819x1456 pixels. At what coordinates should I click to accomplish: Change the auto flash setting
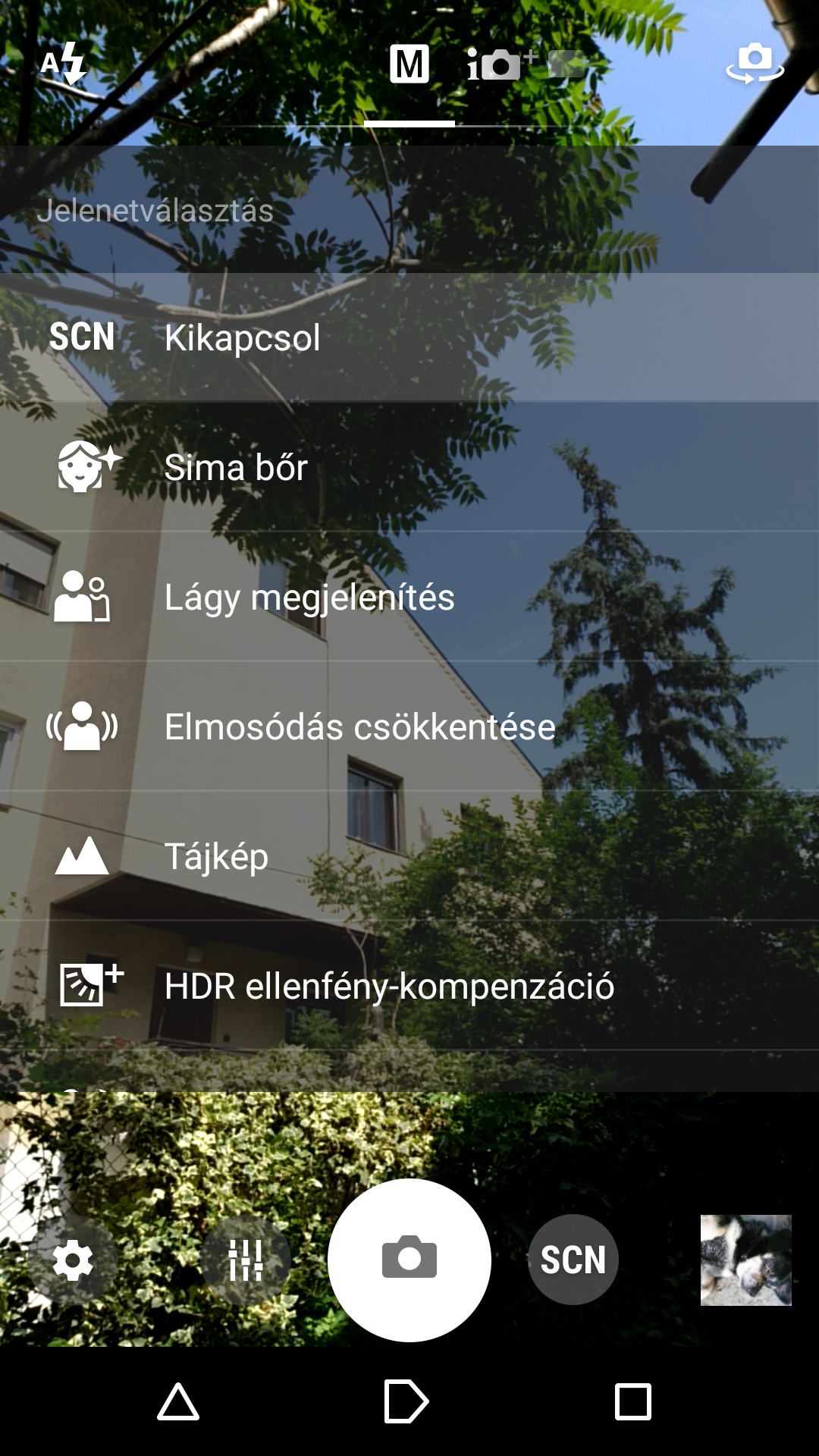(x=62, y=64)
